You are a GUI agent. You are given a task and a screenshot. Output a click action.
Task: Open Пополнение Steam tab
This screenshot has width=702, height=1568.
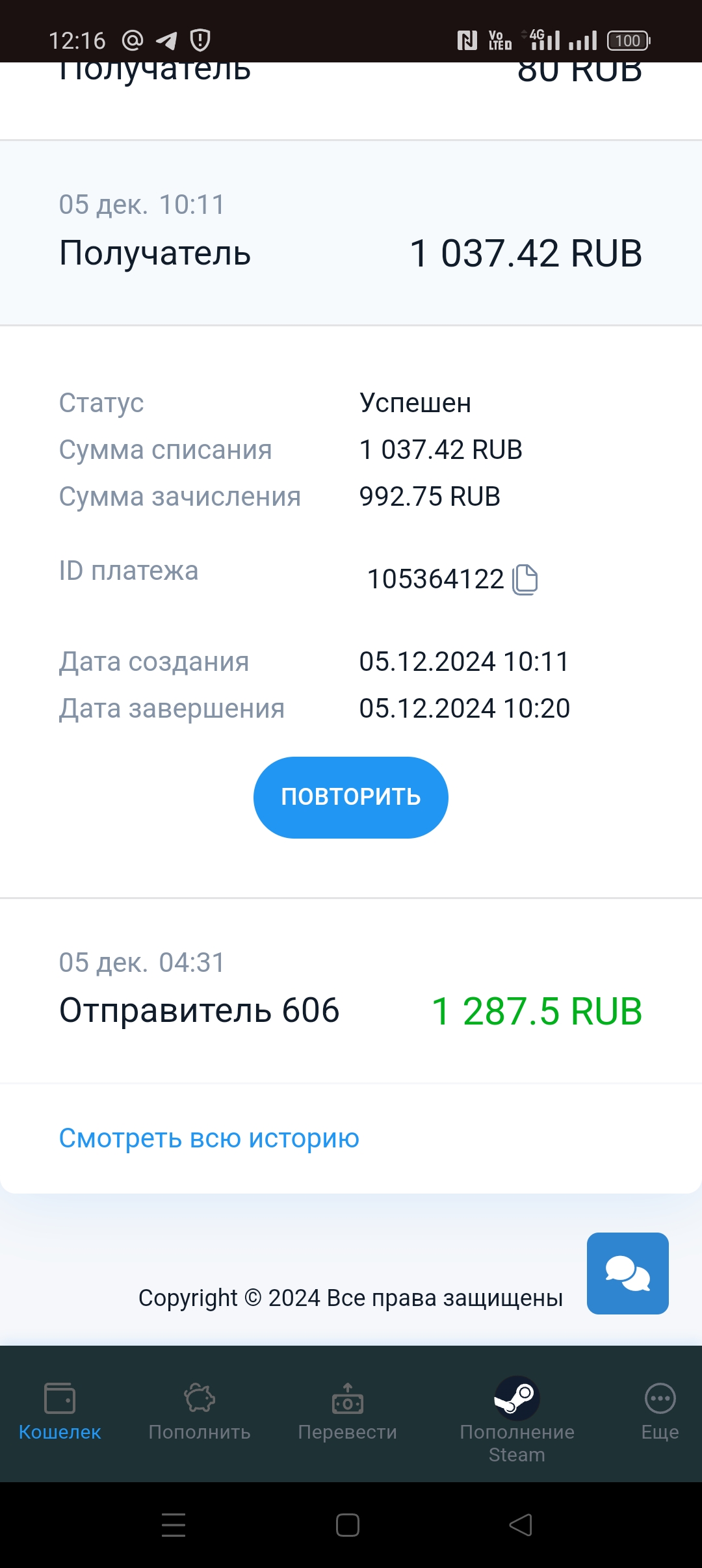coord(517,1420)
